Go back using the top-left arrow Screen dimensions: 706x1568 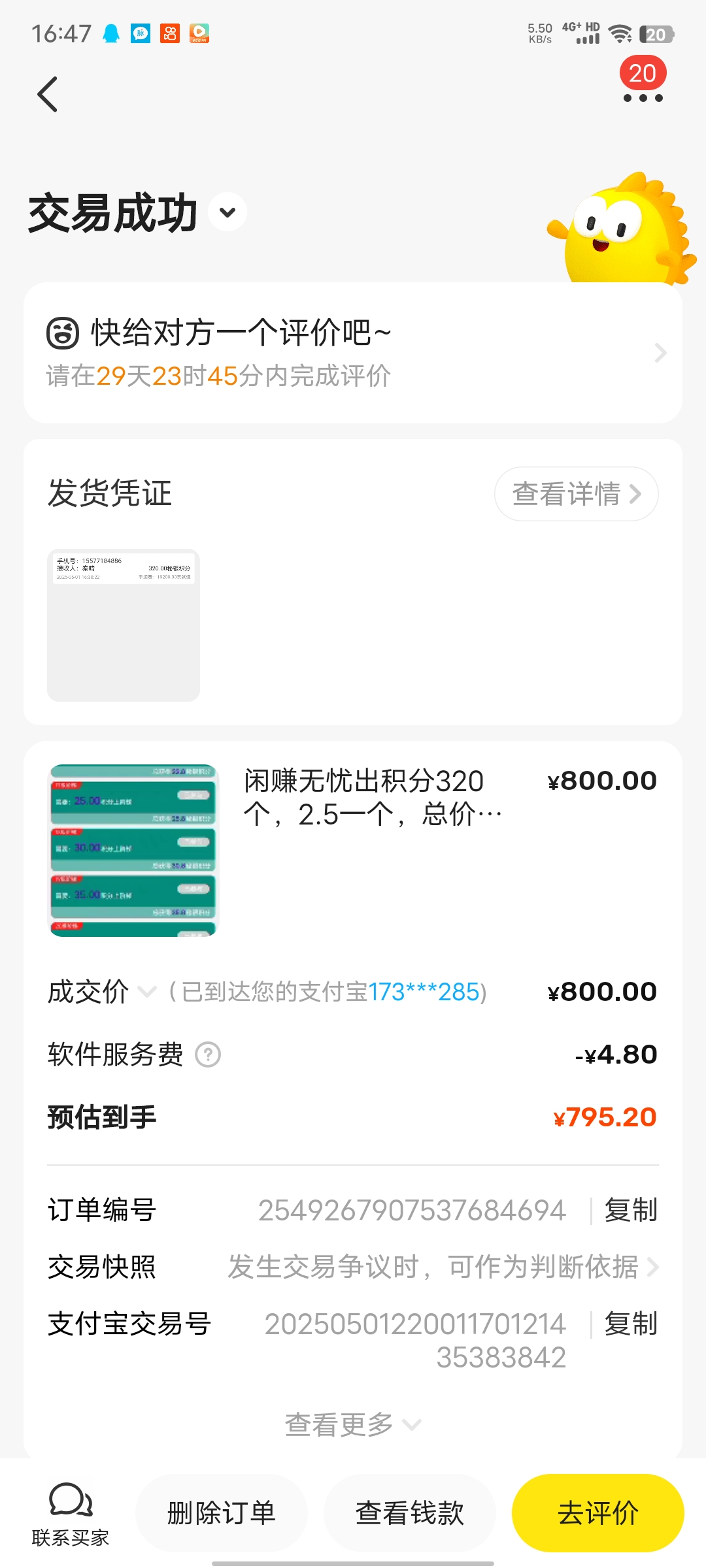coord(48,94)
